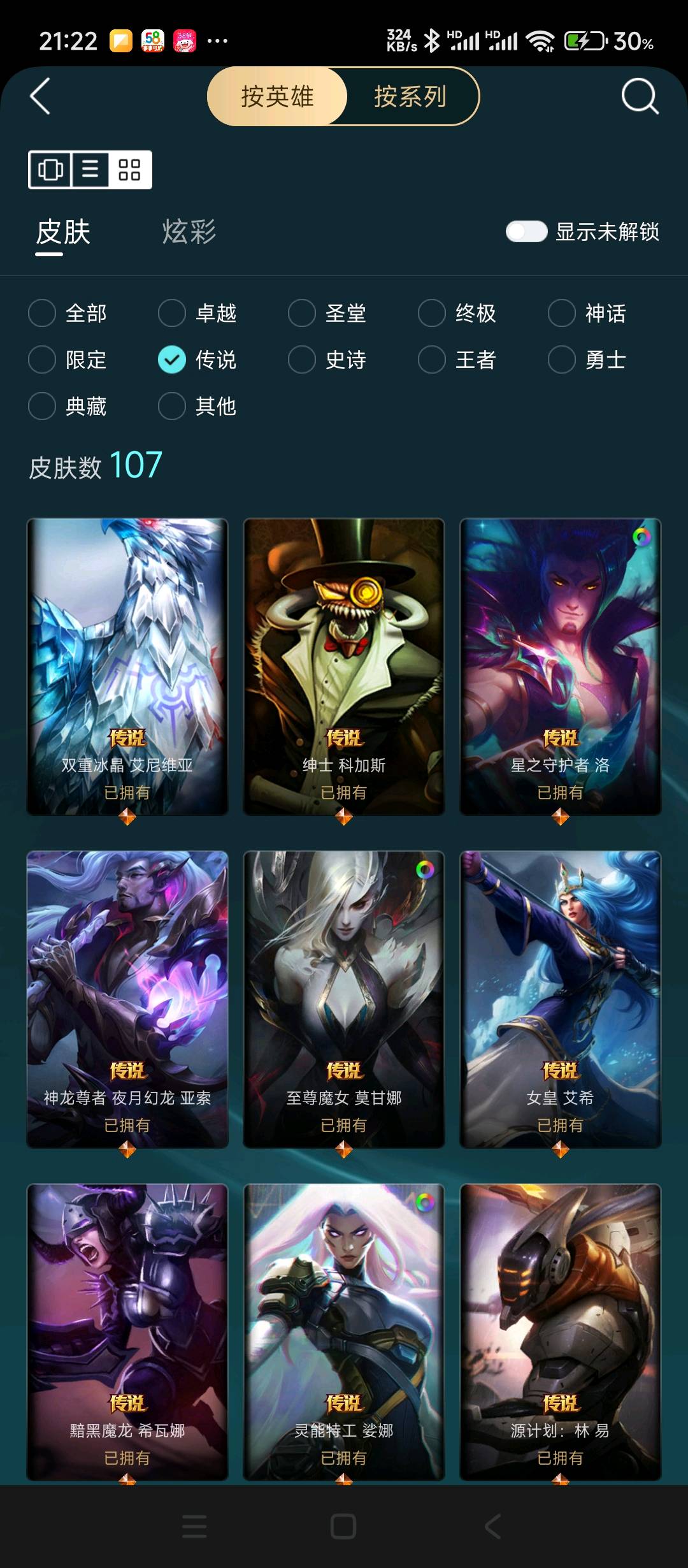Switch to list view layout
688x1568 pixels.
(90, 170)
